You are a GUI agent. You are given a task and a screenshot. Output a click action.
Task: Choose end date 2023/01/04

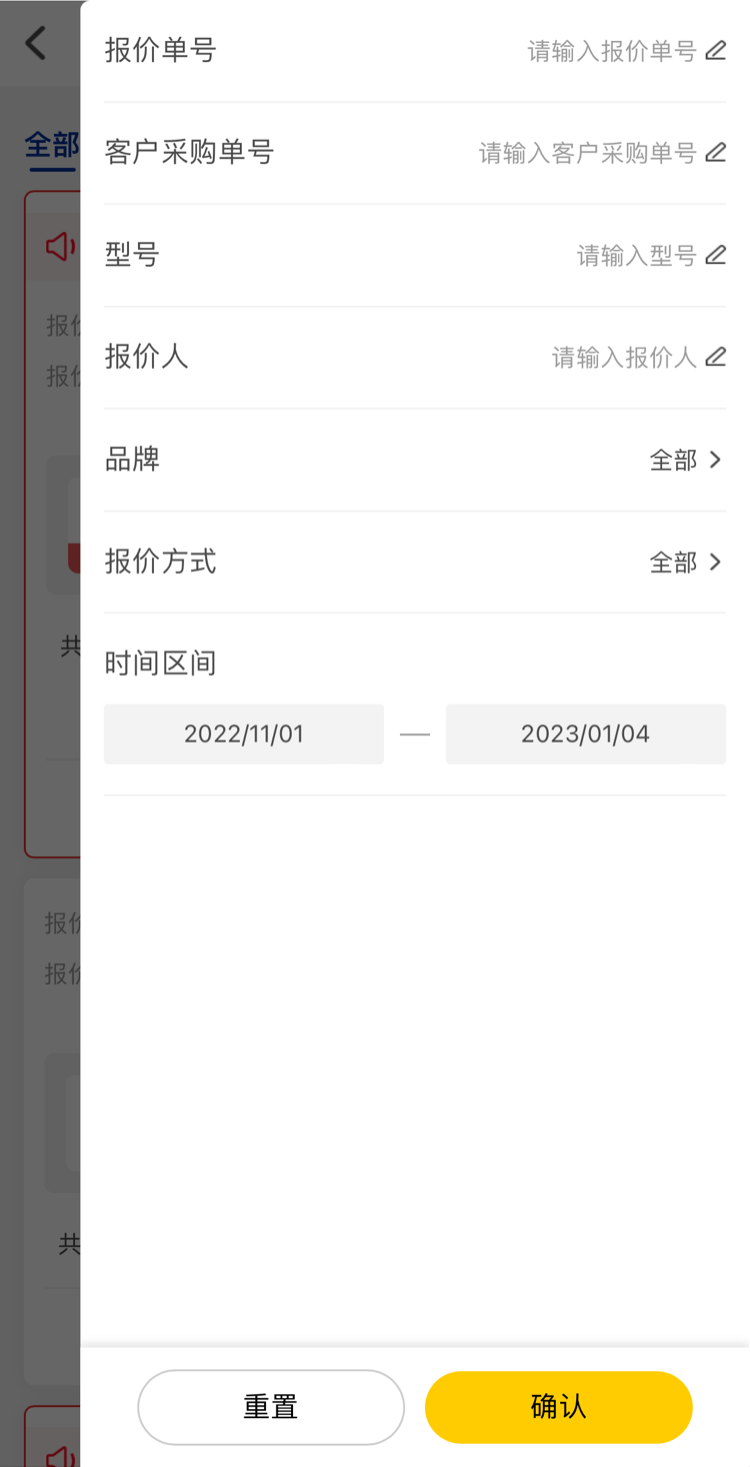(x=586, y=734)
